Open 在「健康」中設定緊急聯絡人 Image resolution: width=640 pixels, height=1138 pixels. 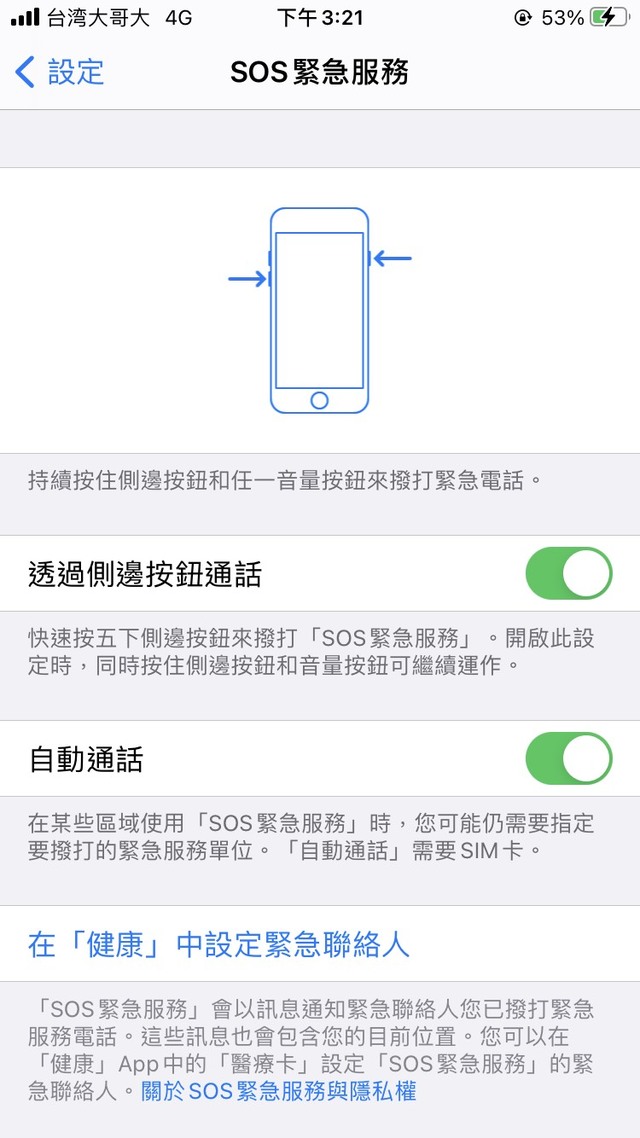[x=219, y=944]
